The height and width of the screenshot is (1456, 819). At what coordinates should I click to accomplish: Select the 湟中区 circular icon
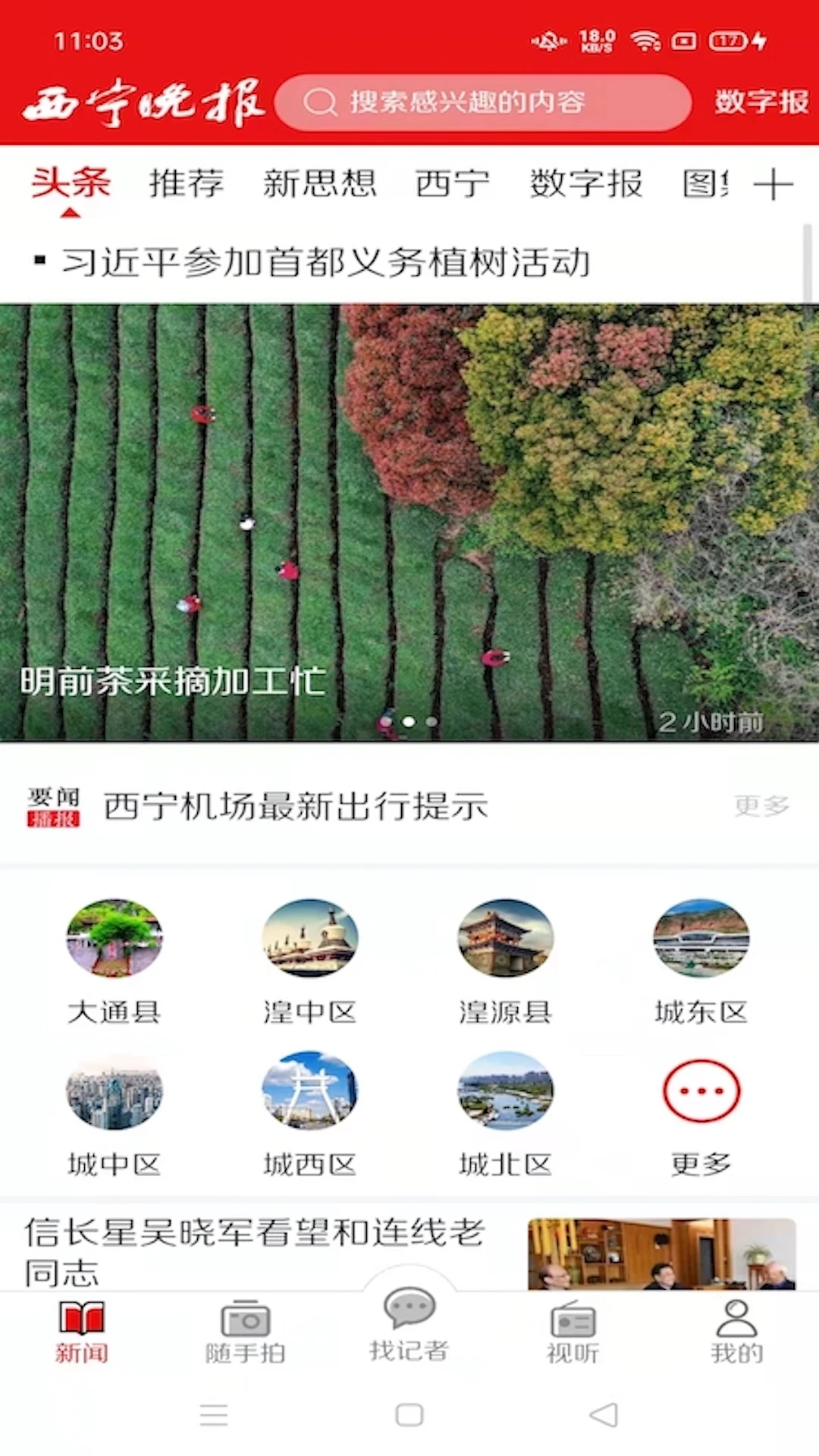tap(310, 939)
